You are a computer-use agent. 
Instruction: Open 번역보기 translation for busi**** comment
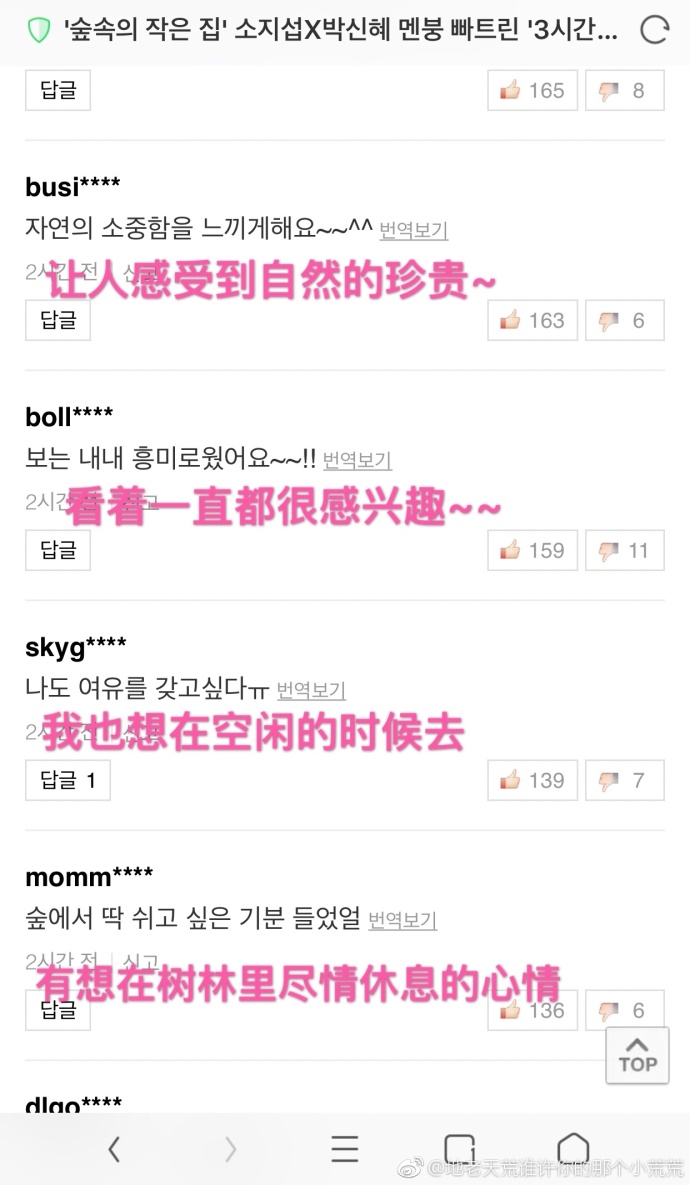pyautogui.click(x=413, y=230)
